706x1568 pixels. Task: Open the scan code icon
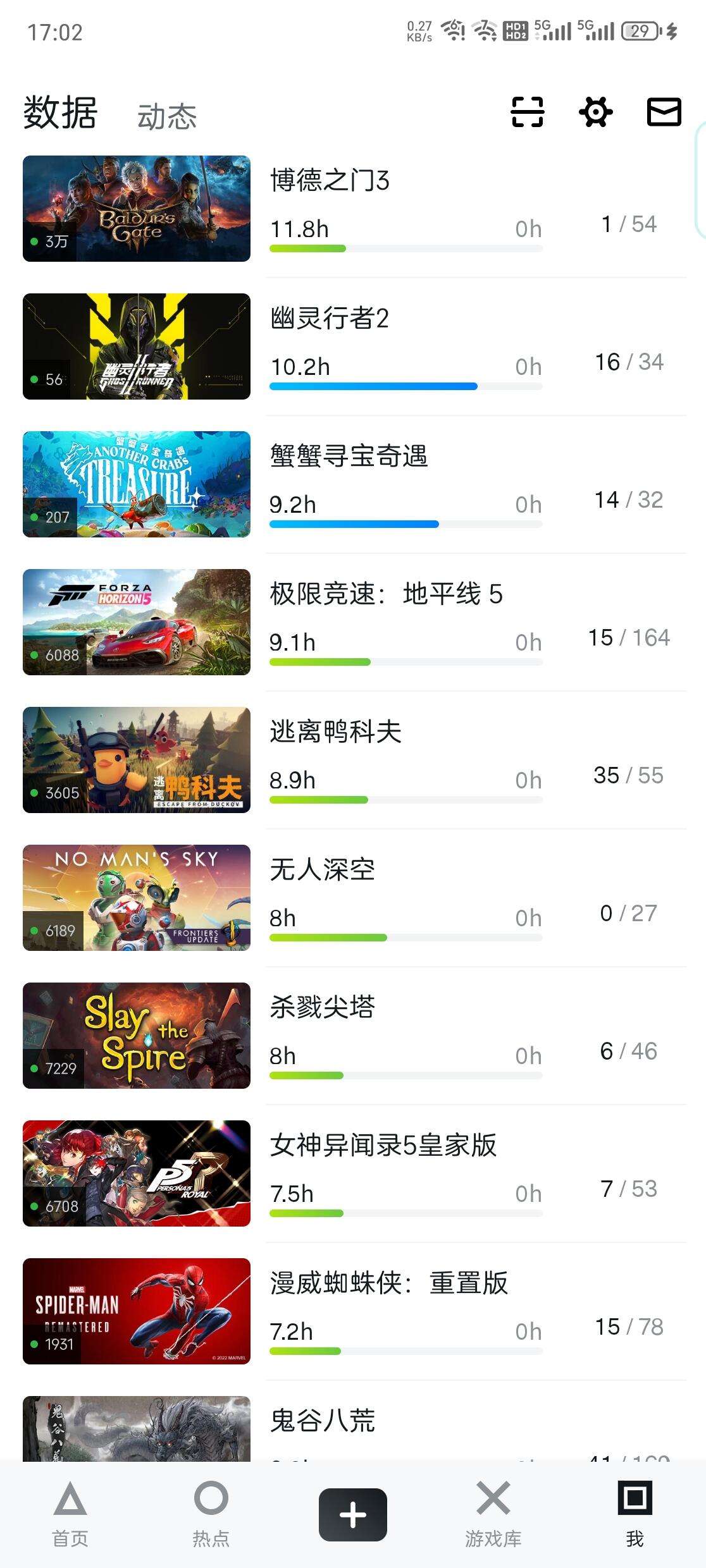pyautogui.click(x=527, y=113)
